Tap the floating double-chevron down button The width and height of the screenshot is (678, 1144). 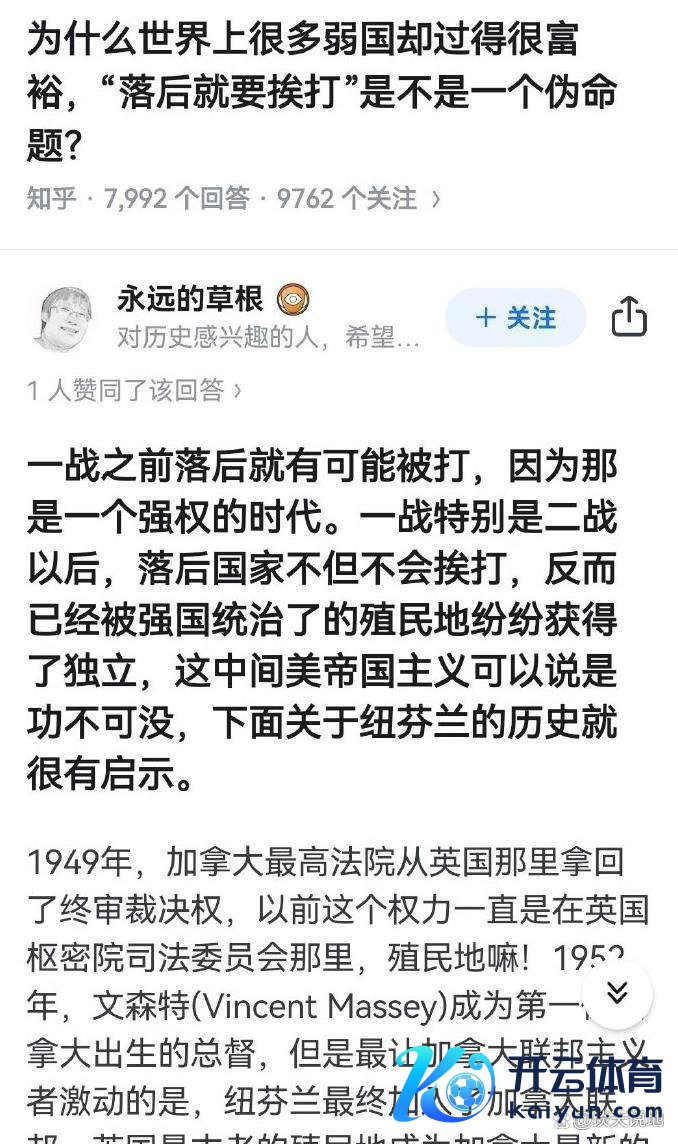(617, 993)
